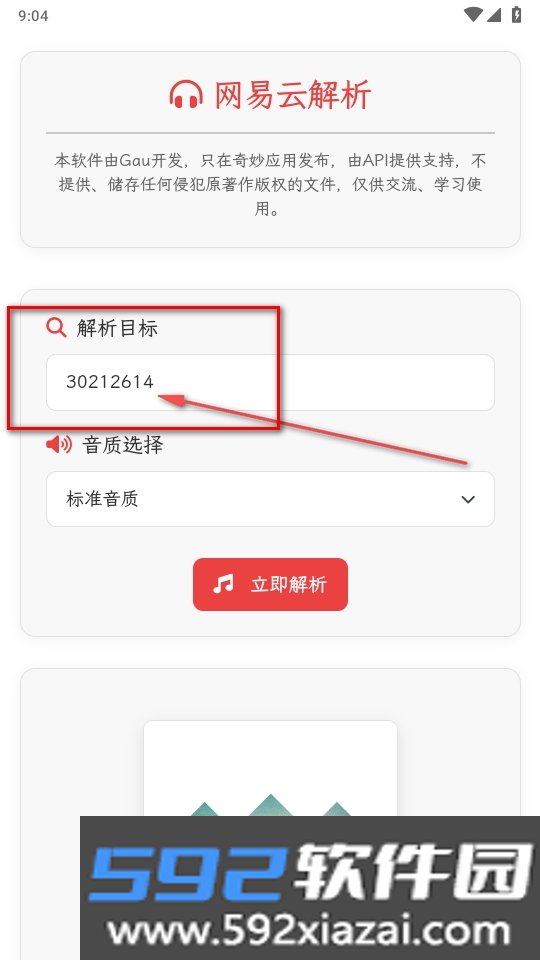Expand the 标准音质 quality dropdown
This screenshot has height=960, width=540.
(x=270, y=499)
